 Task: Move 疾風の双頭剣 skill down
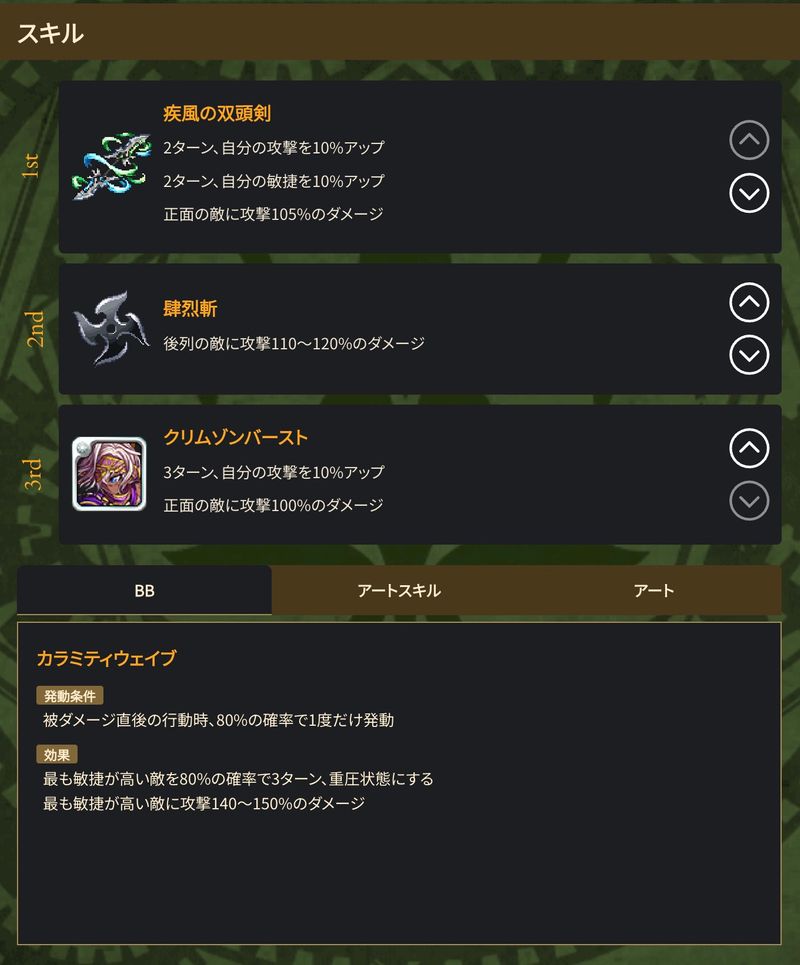(749, 192)
